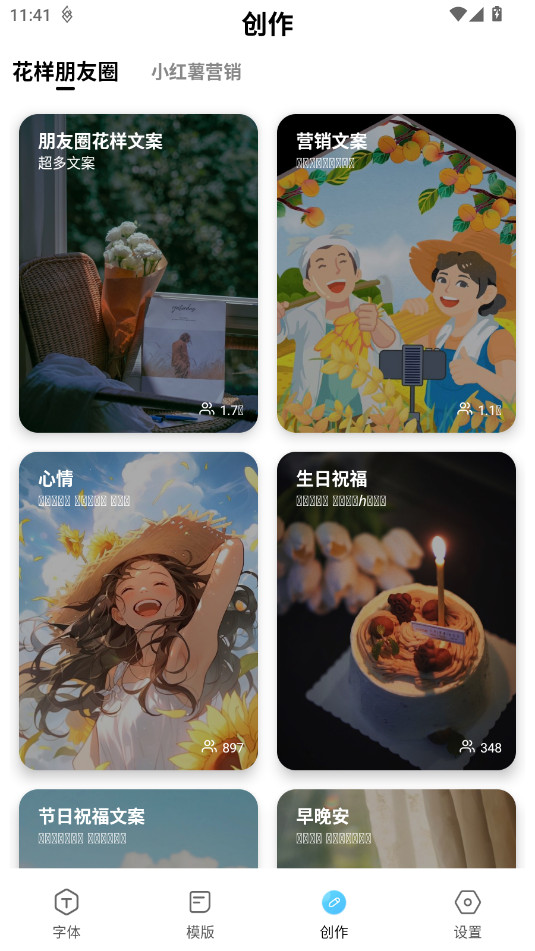Open the 节日祝福文案 card
535x951 pixels.
point(138,828)
